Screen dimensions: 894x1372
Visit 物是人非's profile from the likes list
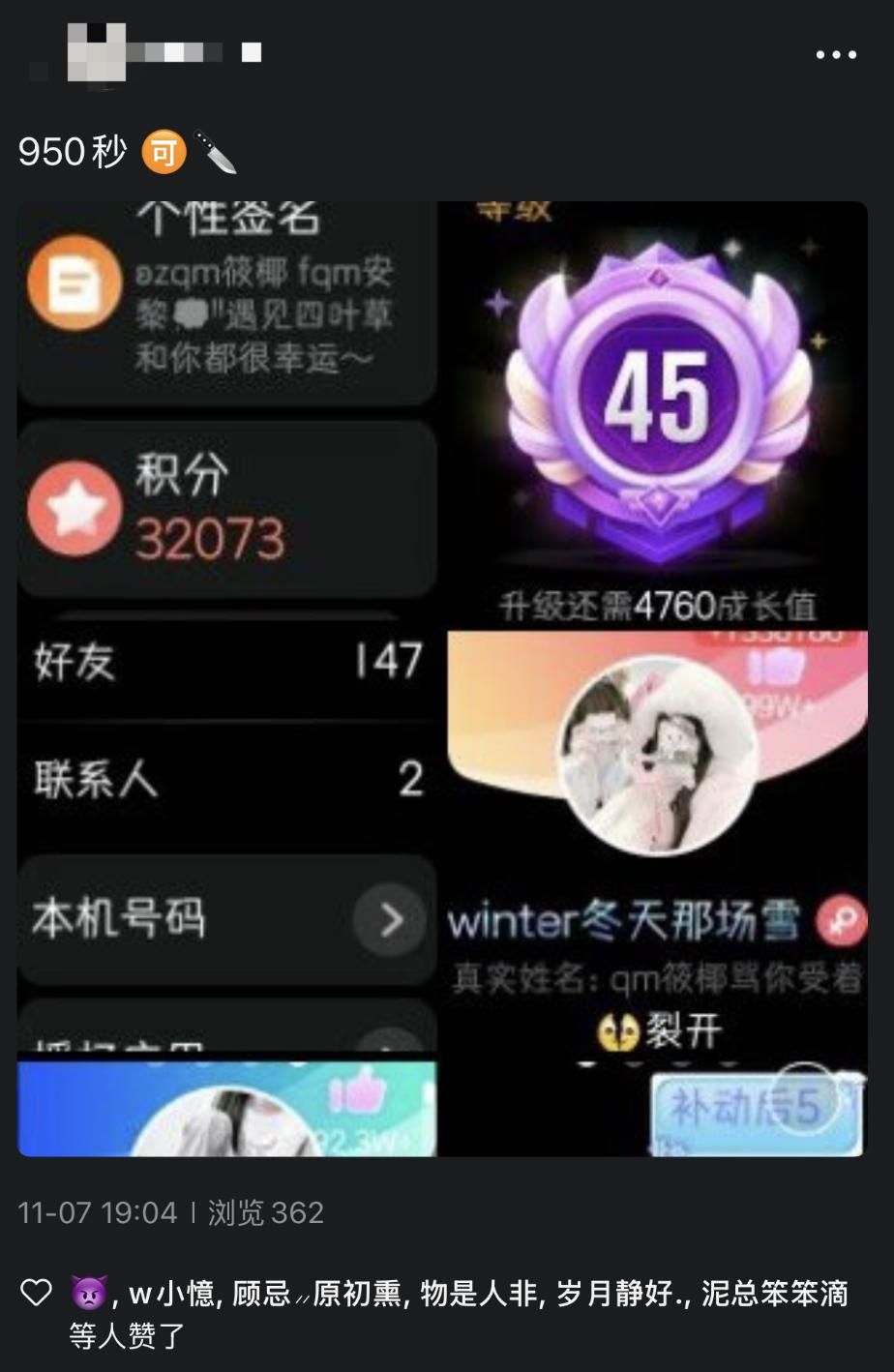(478, 1294)
